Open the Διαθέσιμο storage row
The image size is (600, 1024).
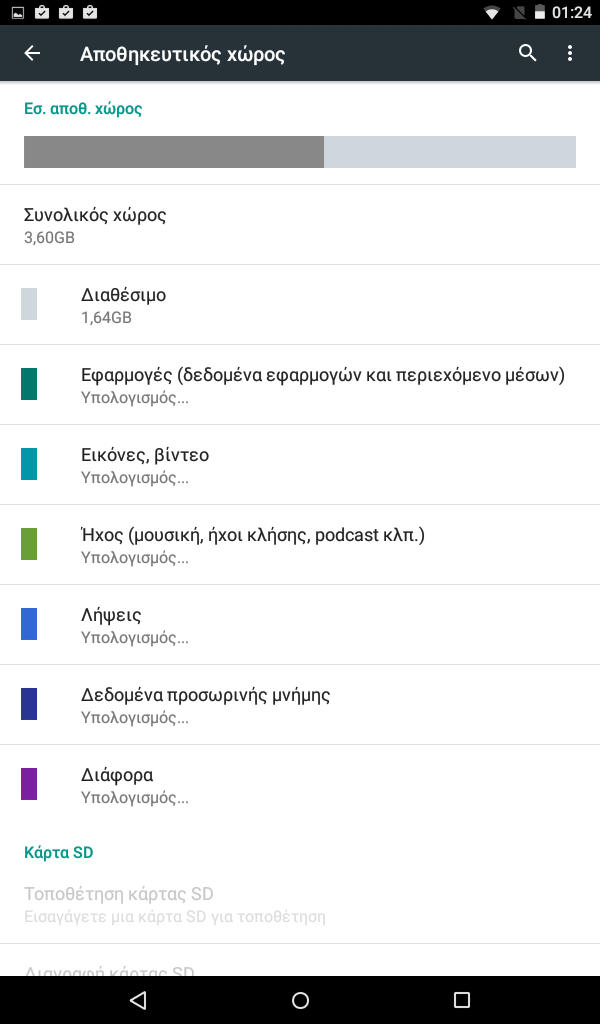[x=300, y=305]
